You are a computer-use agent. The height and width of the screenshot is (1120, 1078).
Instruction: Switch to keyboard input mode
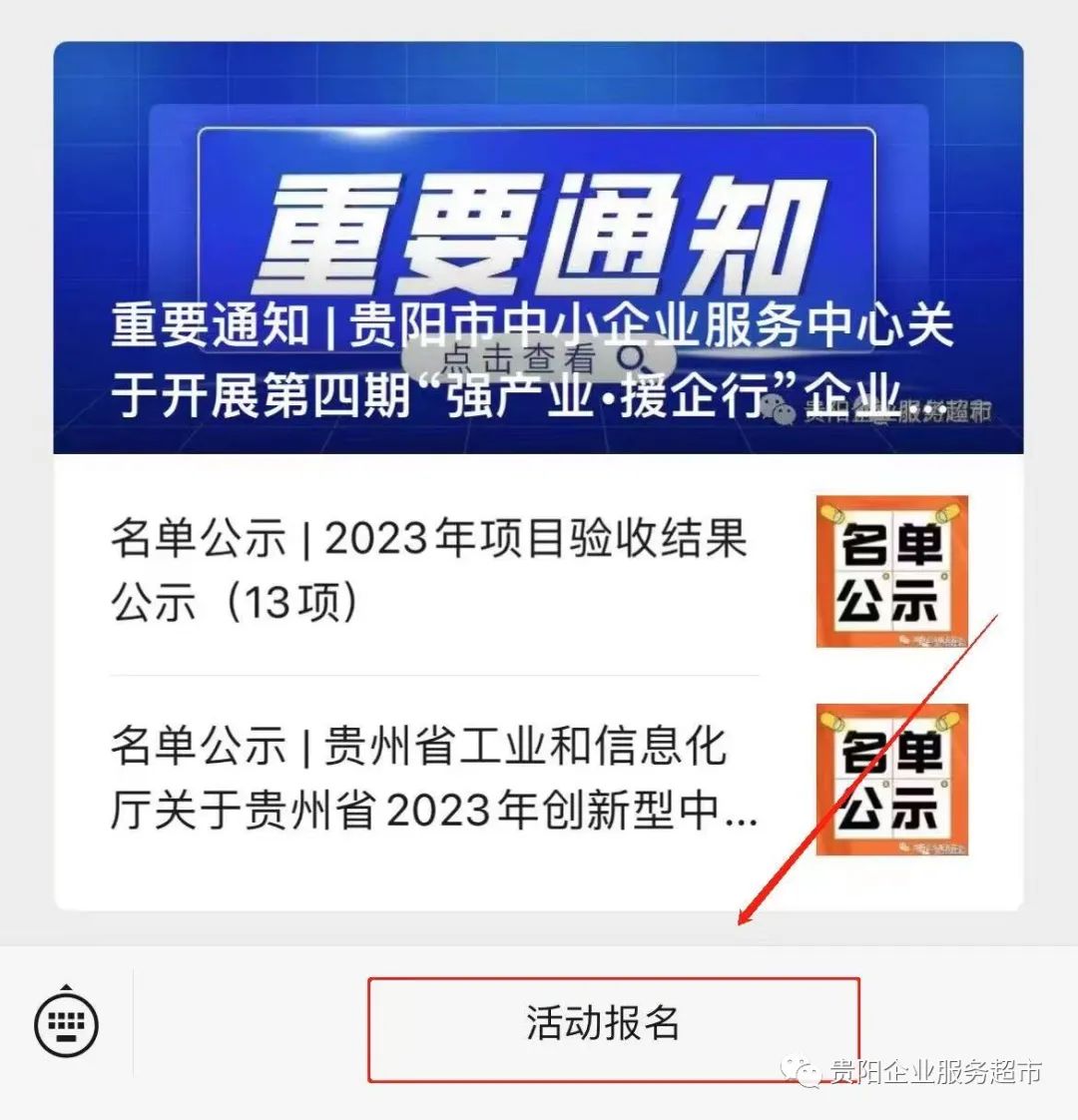coord(67,1022)
